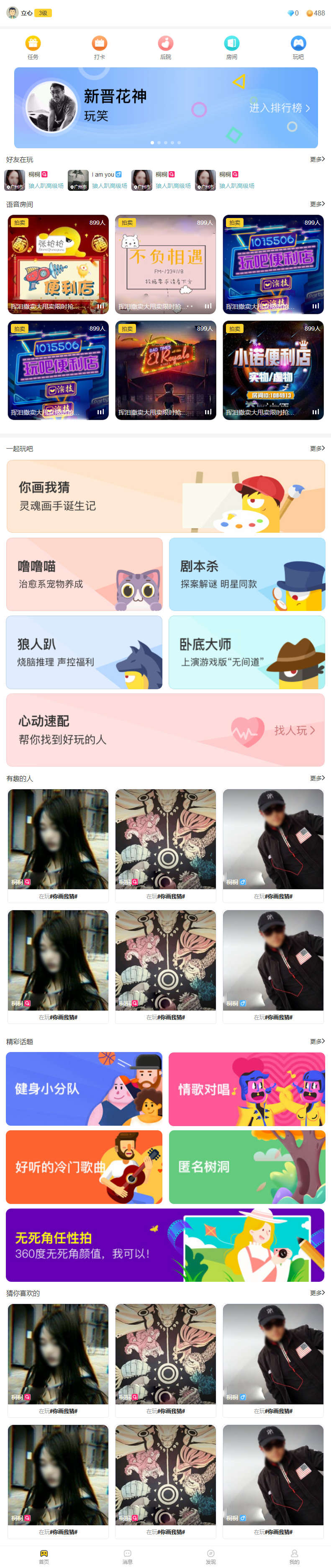
Task: Open the 打卡 check-in shortcut
Action: 99,46
